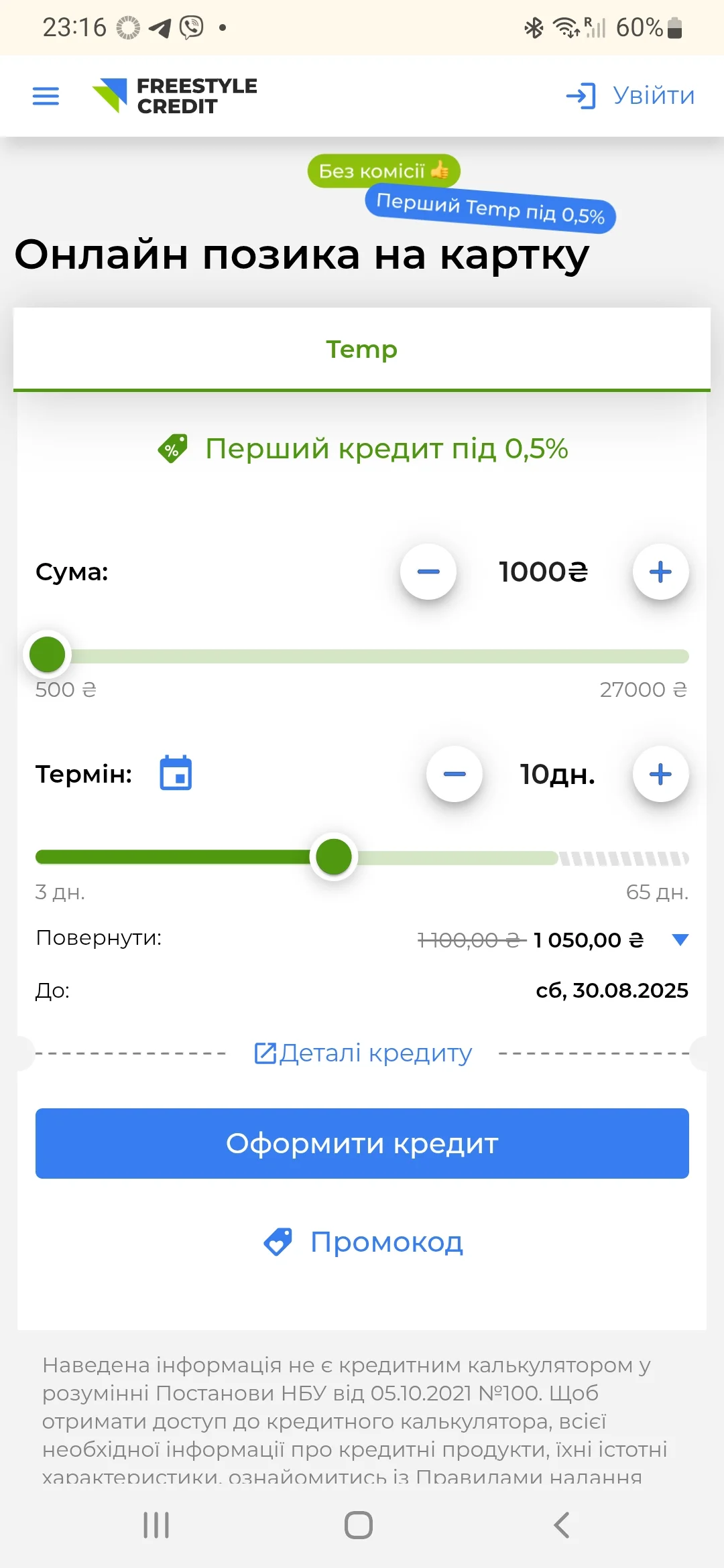Viewport: 724px width, 1568px height.
Task: Select the Temp loan tab
Action: click(362, 349)
